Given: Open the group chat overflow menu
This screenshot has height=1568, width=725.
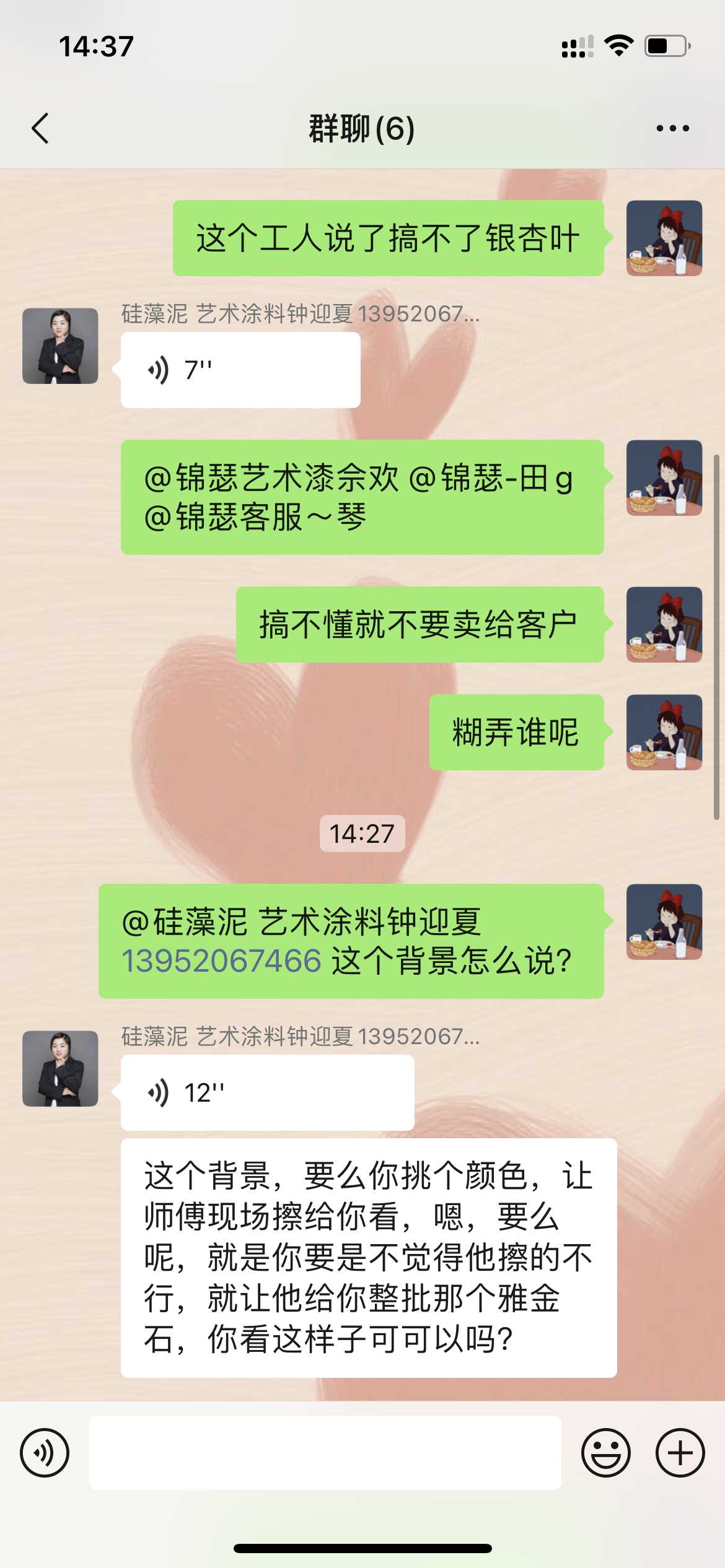Looking at the screenshot, I should pyautogui.click(x=672, y=128).
